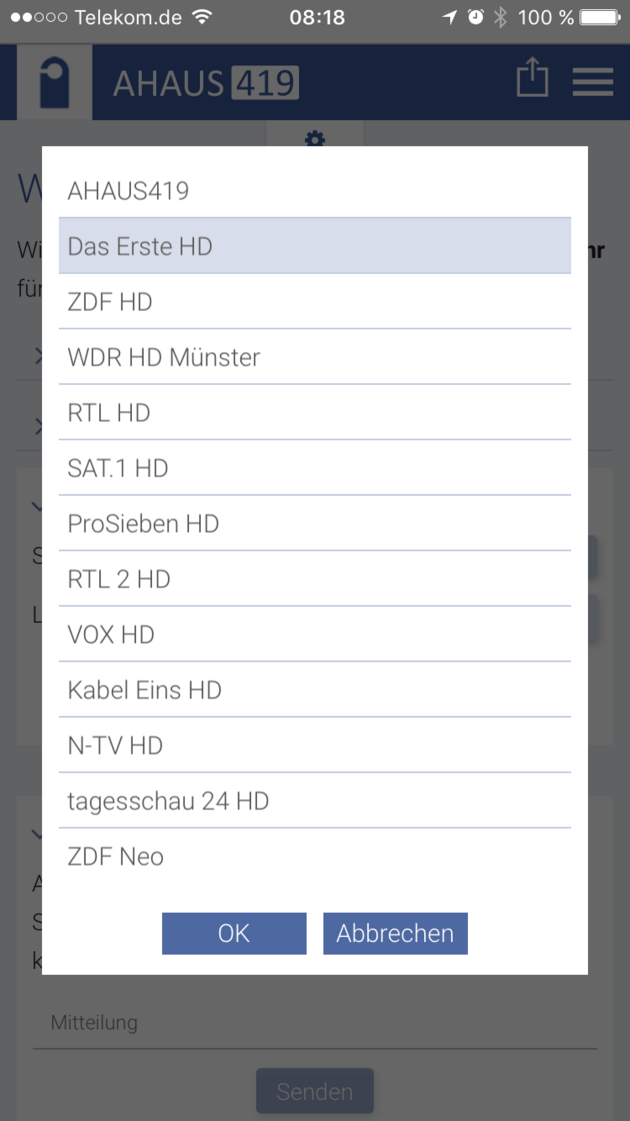
Task: Pick the RTL 2 HD channel
Action: tap(314, 579)
